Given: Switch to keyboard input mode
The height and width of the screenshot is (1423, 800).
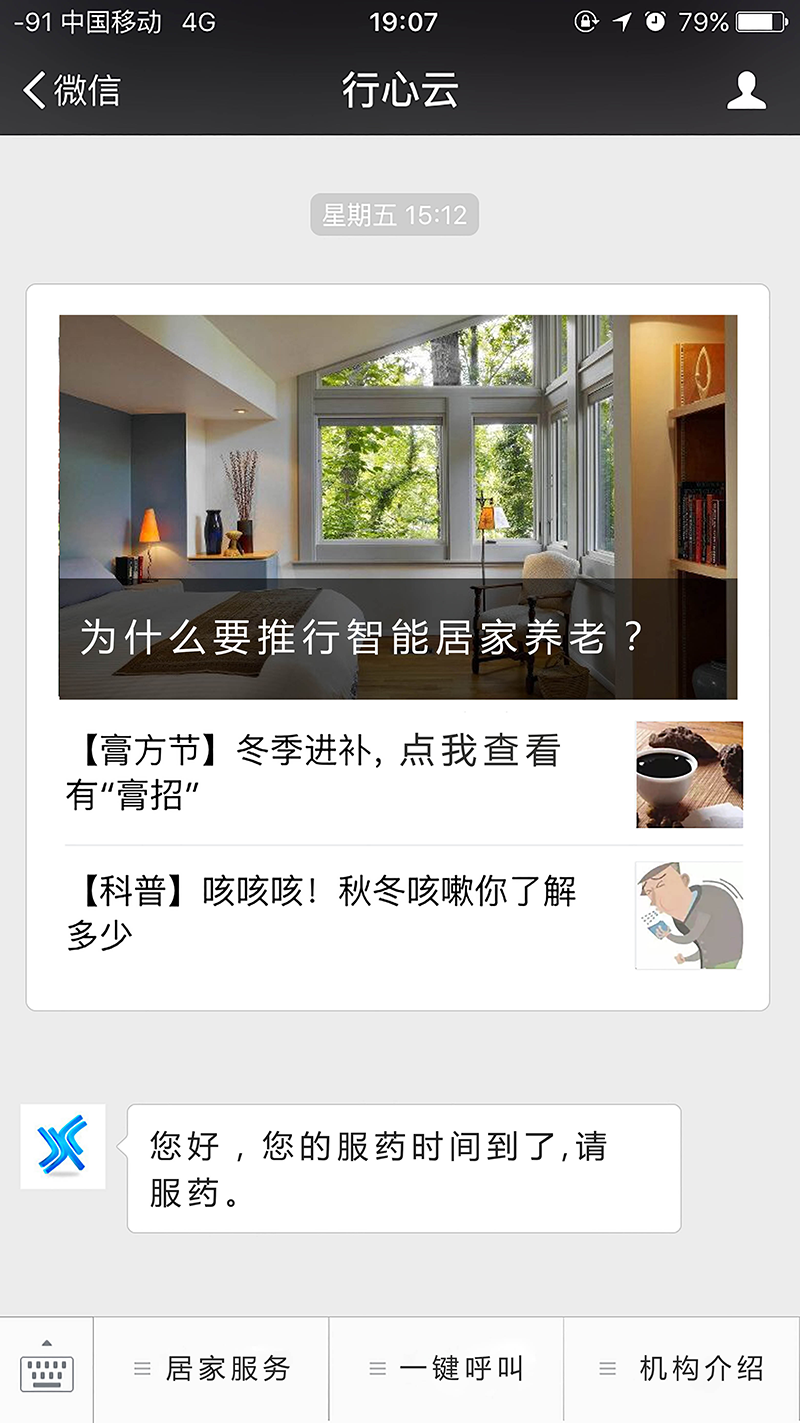Looking at the screenshot, I should (x=46, y=1369).
